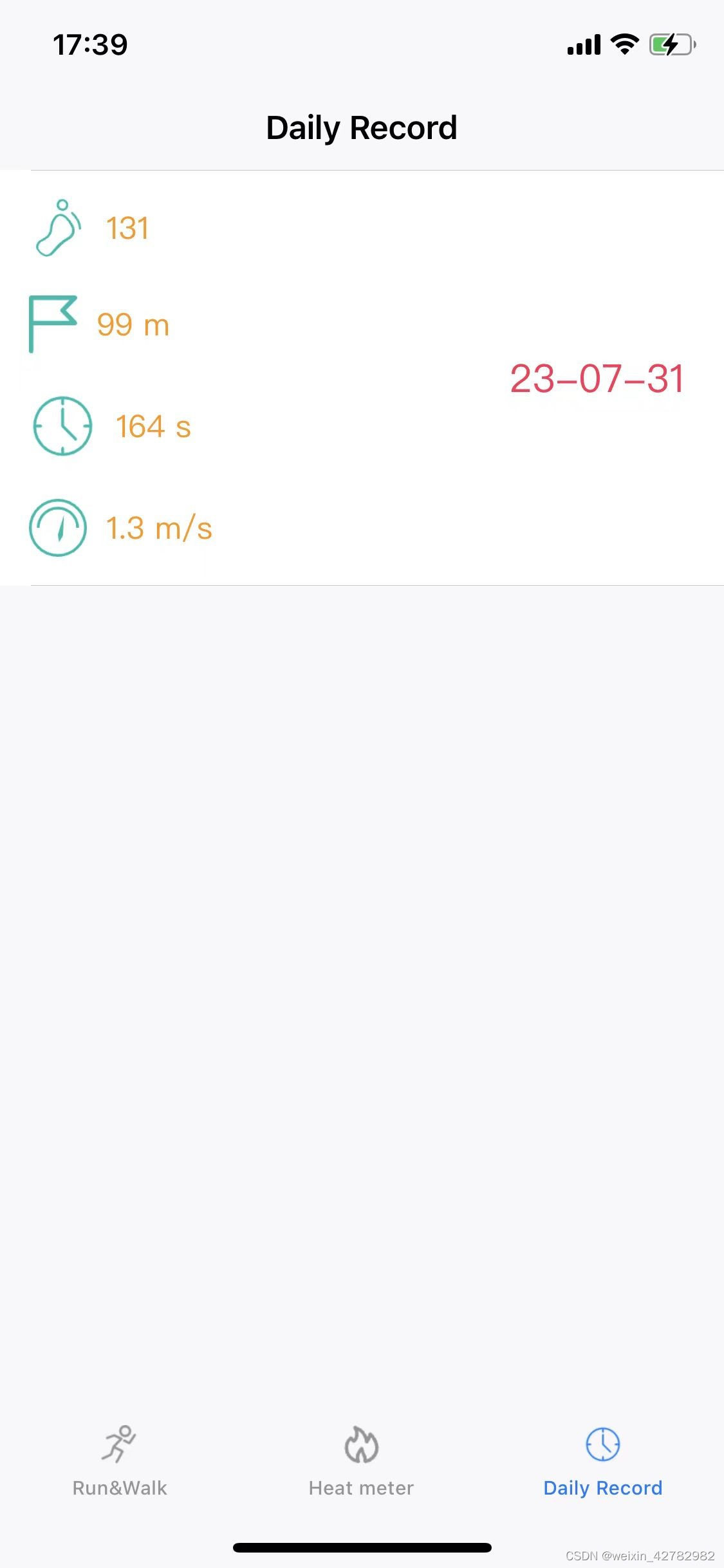The width and height of the screenshot is (724, 1568).
Task: Select the Daily Record tab
Action: (x=602, y=1475)
